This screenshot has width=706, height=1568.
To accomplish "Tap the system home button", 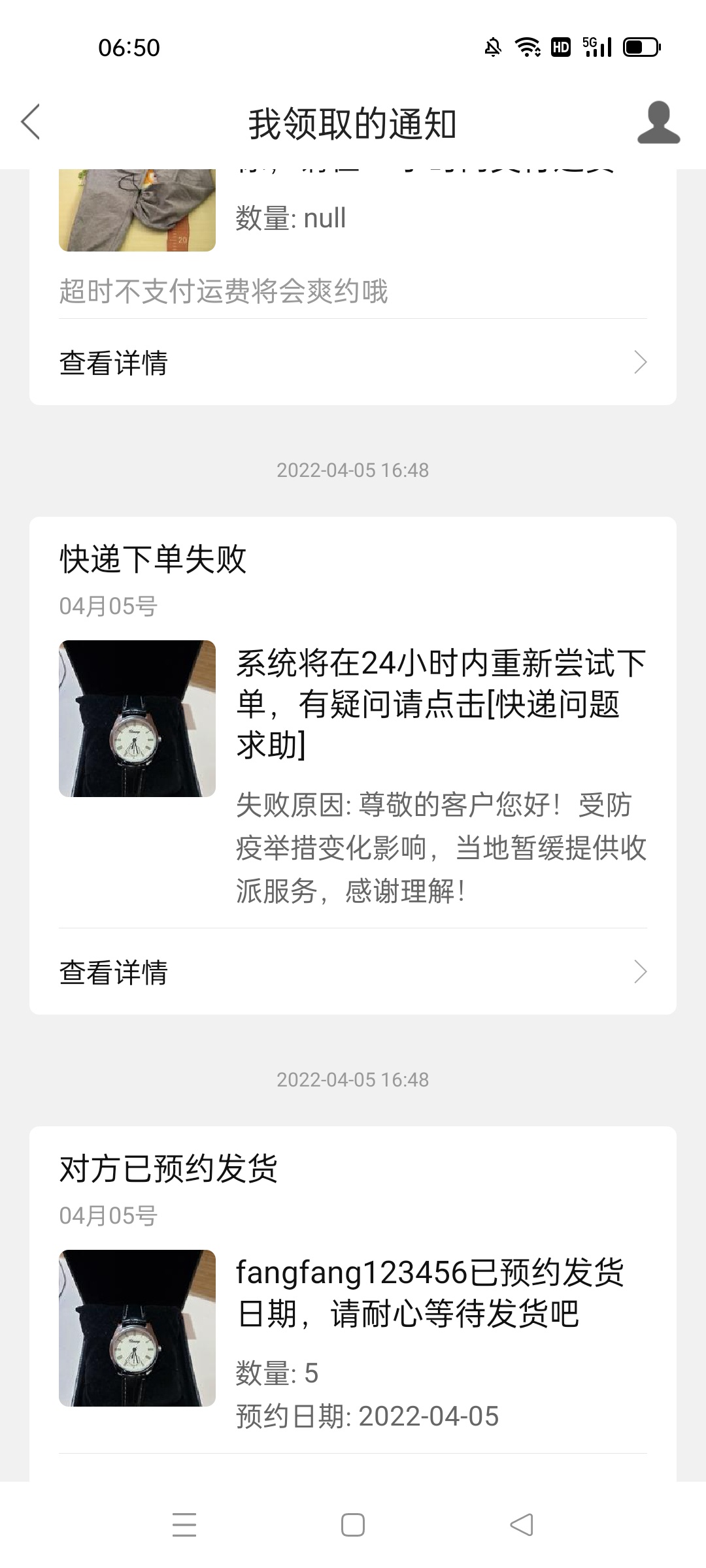I will tap(353, 1525).
